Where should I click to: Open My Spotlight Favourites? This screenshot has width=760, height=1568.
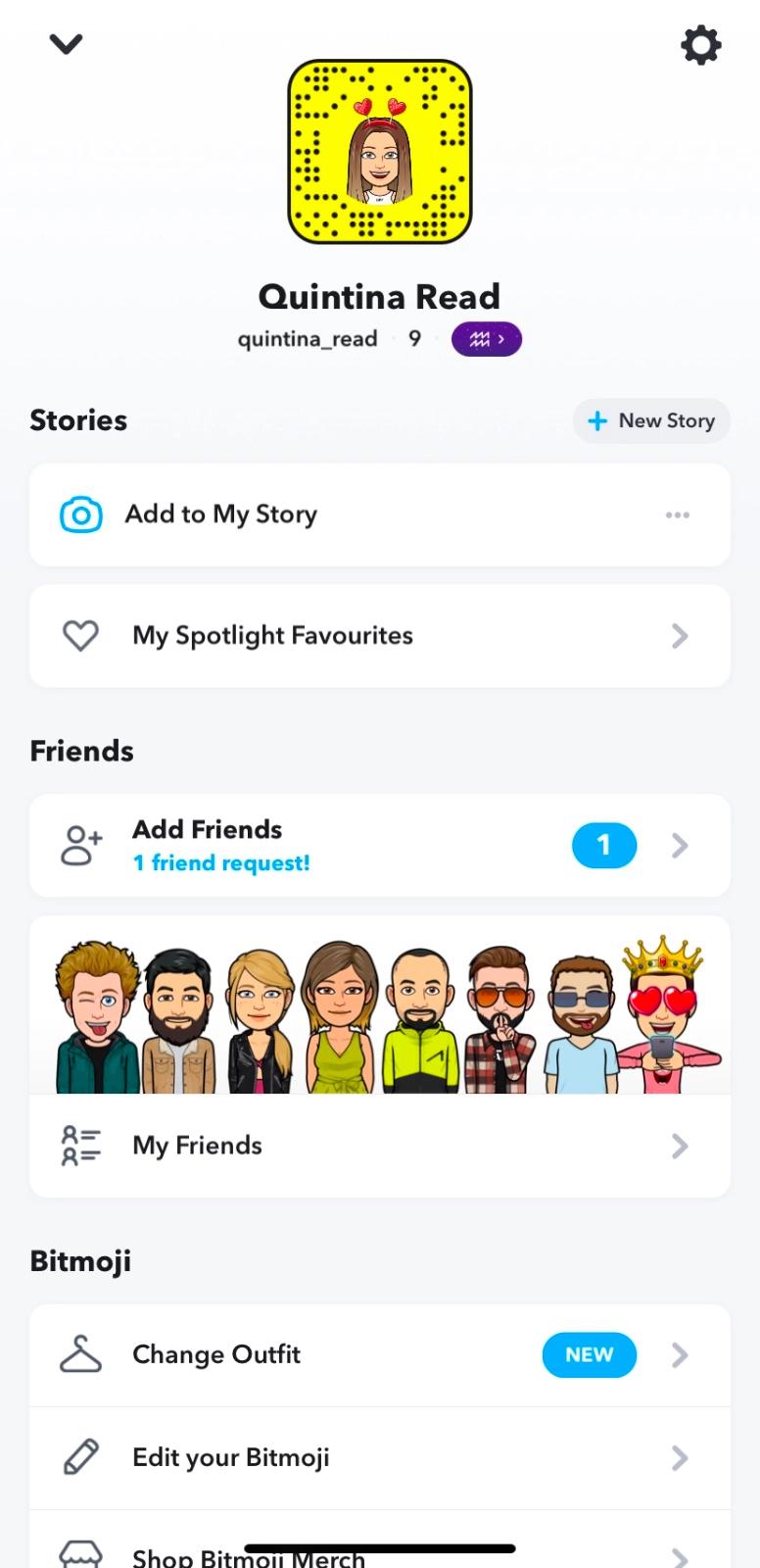click(379, 636)
